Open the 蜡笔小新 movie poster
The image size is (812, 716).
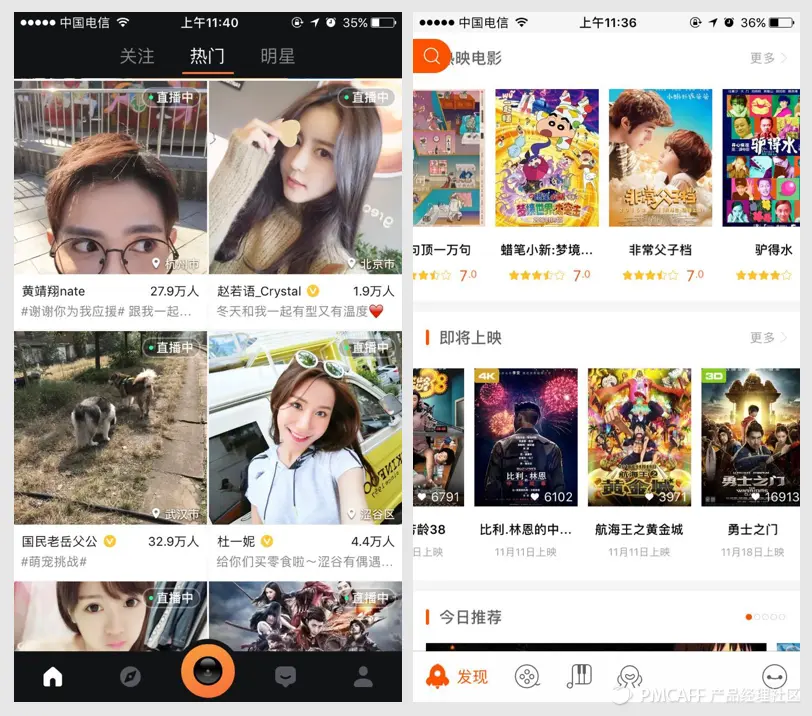[547, 158]
